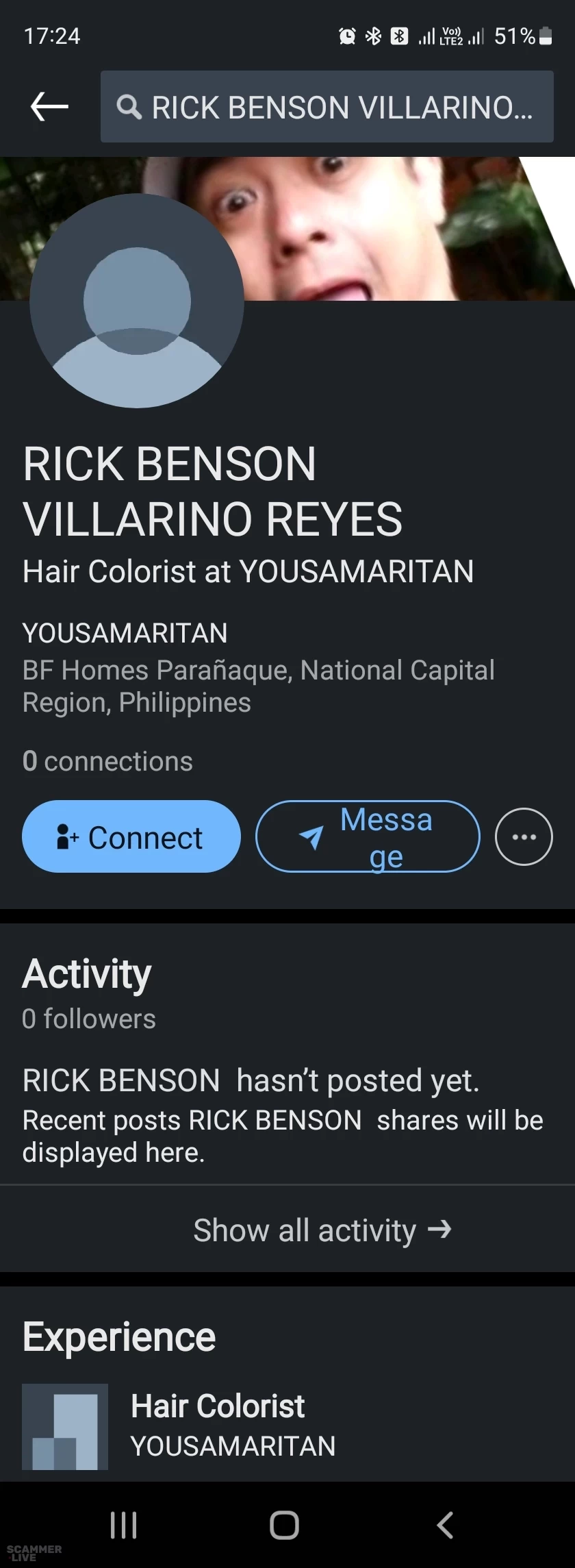Image resolution: width=575 pixels, height=1568 pixels.
Task: Send a message to this profile
Action: tap(368, 836)
